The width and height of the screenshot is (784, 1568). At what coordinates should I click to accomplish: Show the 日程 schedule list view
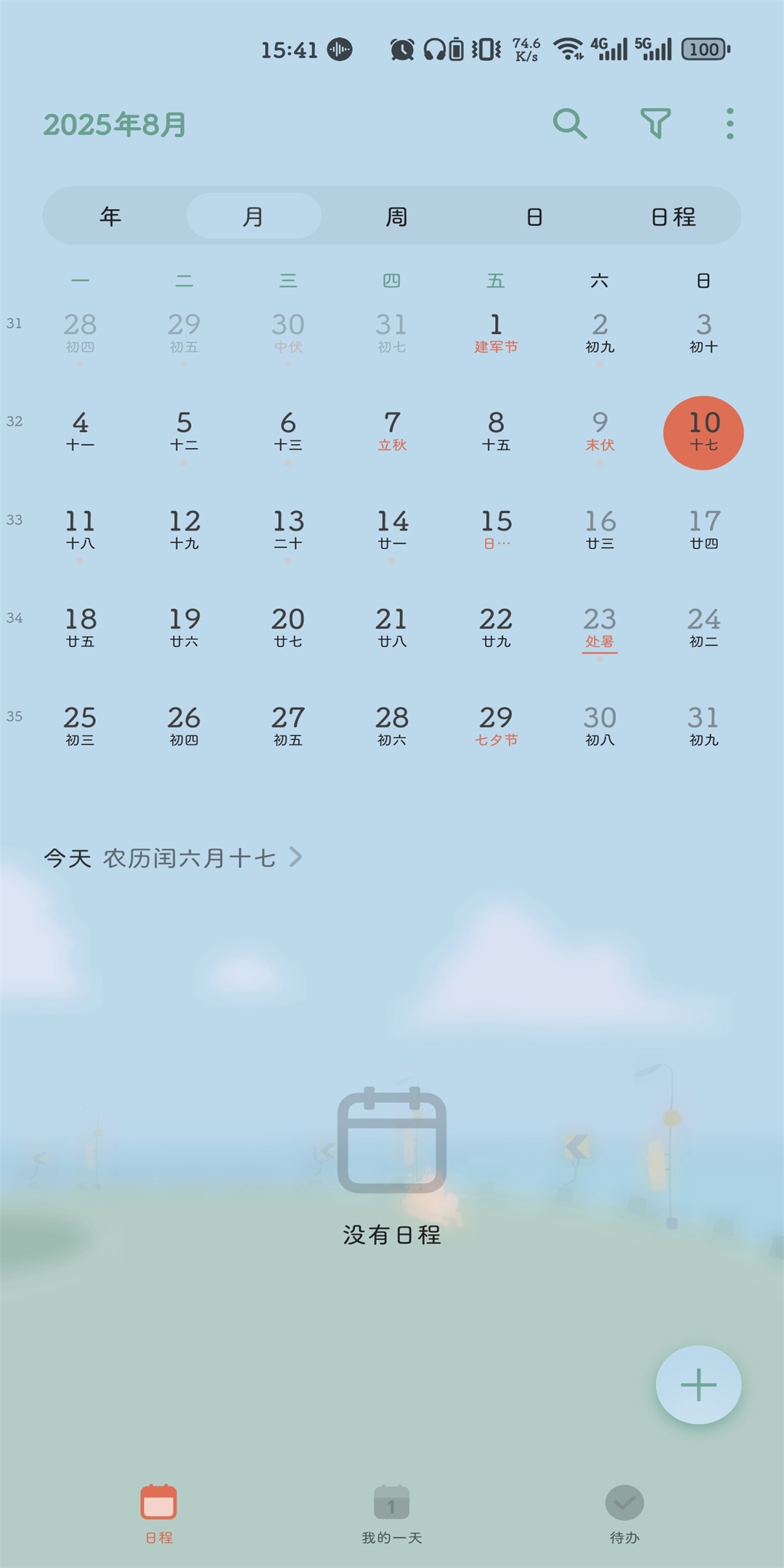coord(674,216)
